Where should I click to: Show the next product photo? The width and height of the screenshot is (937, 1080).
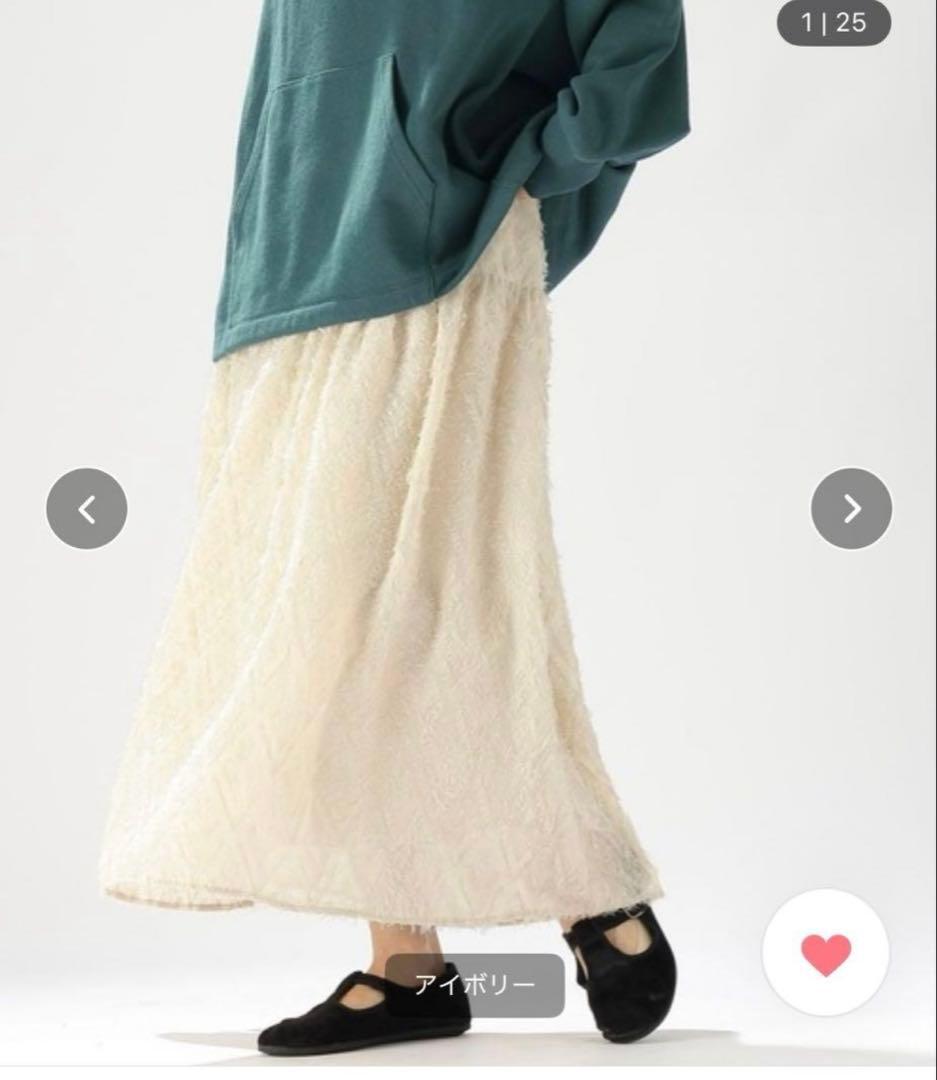(851, 509)
